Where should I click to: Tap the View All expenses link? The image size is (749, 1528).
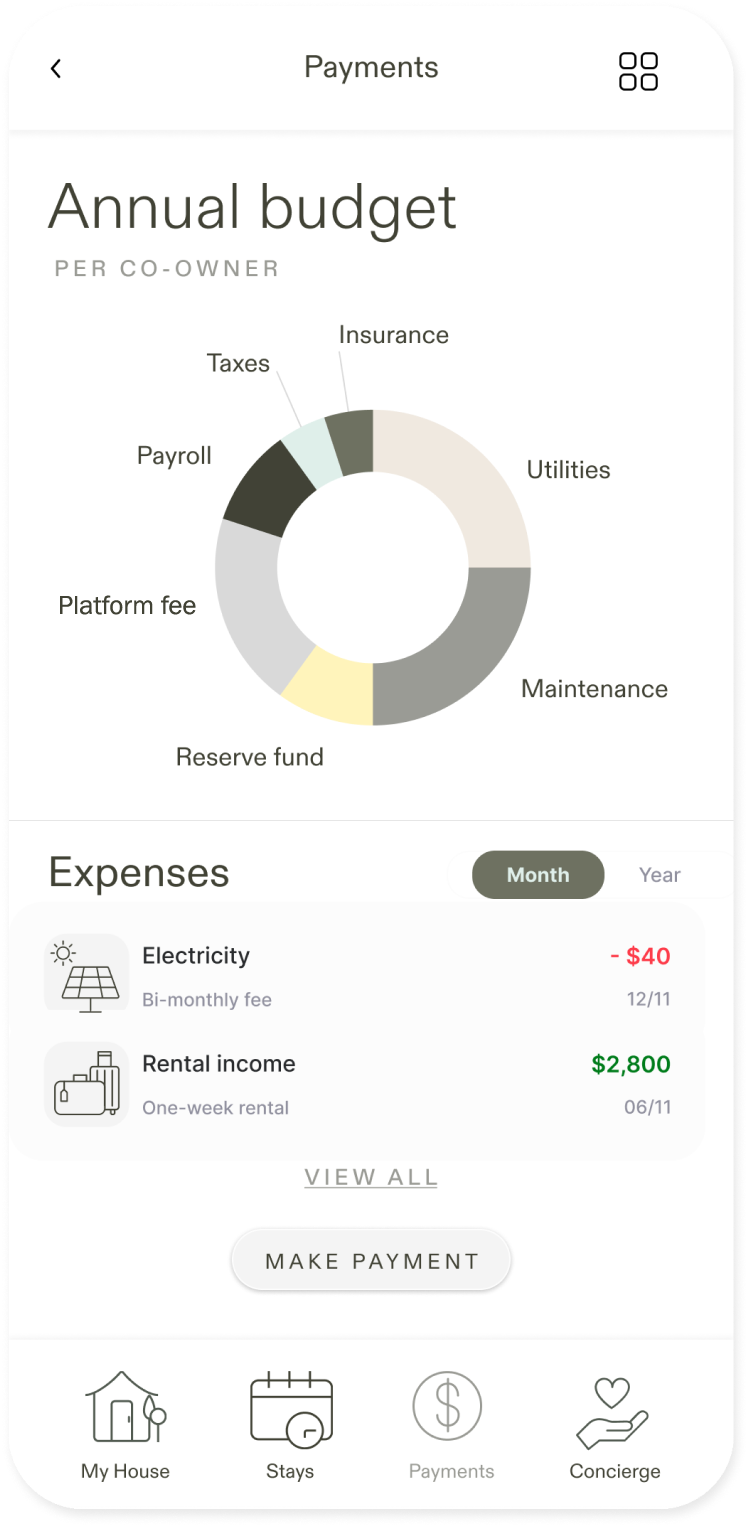point(371,1177)
